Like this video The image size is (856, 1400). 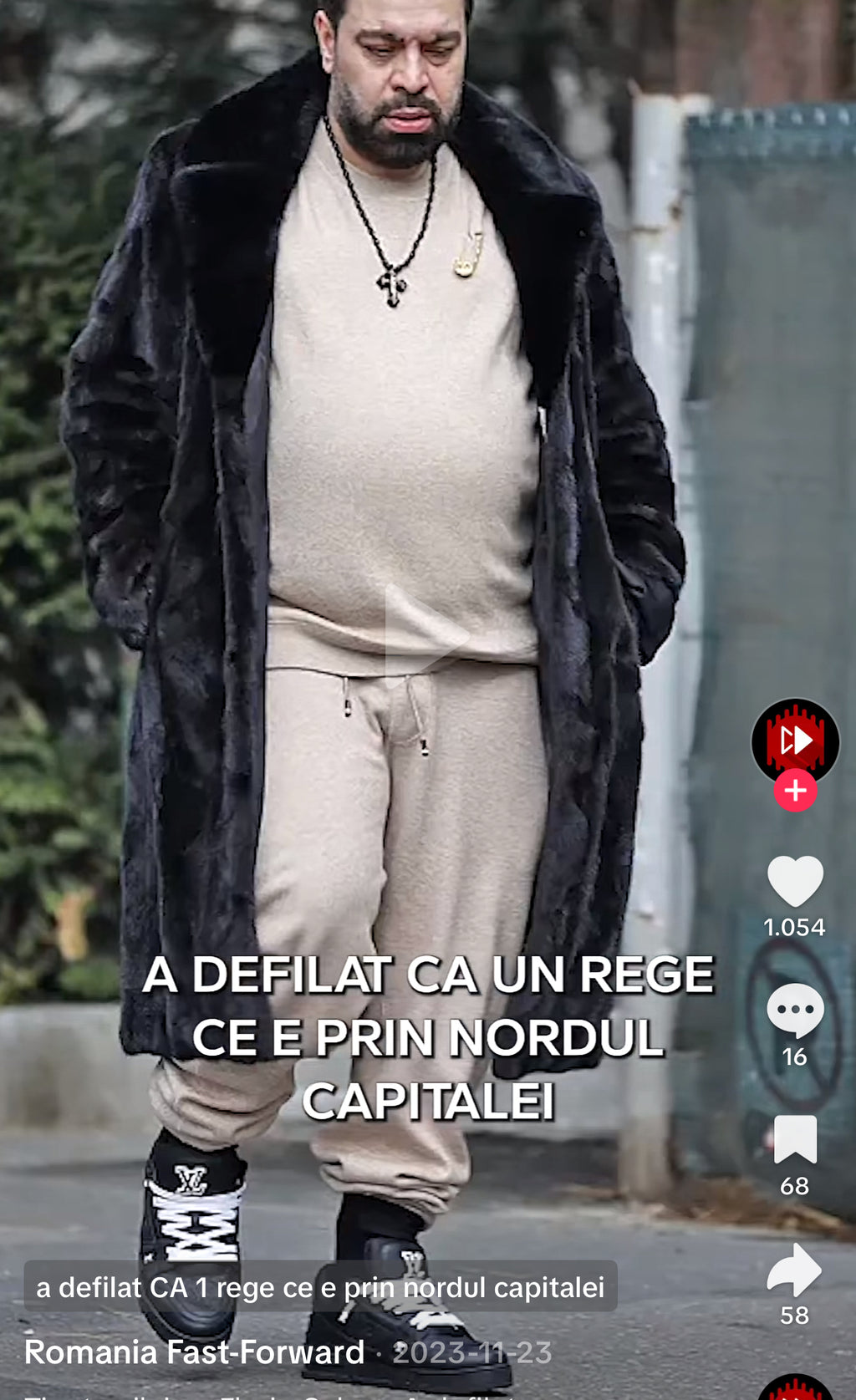[795, 881]
